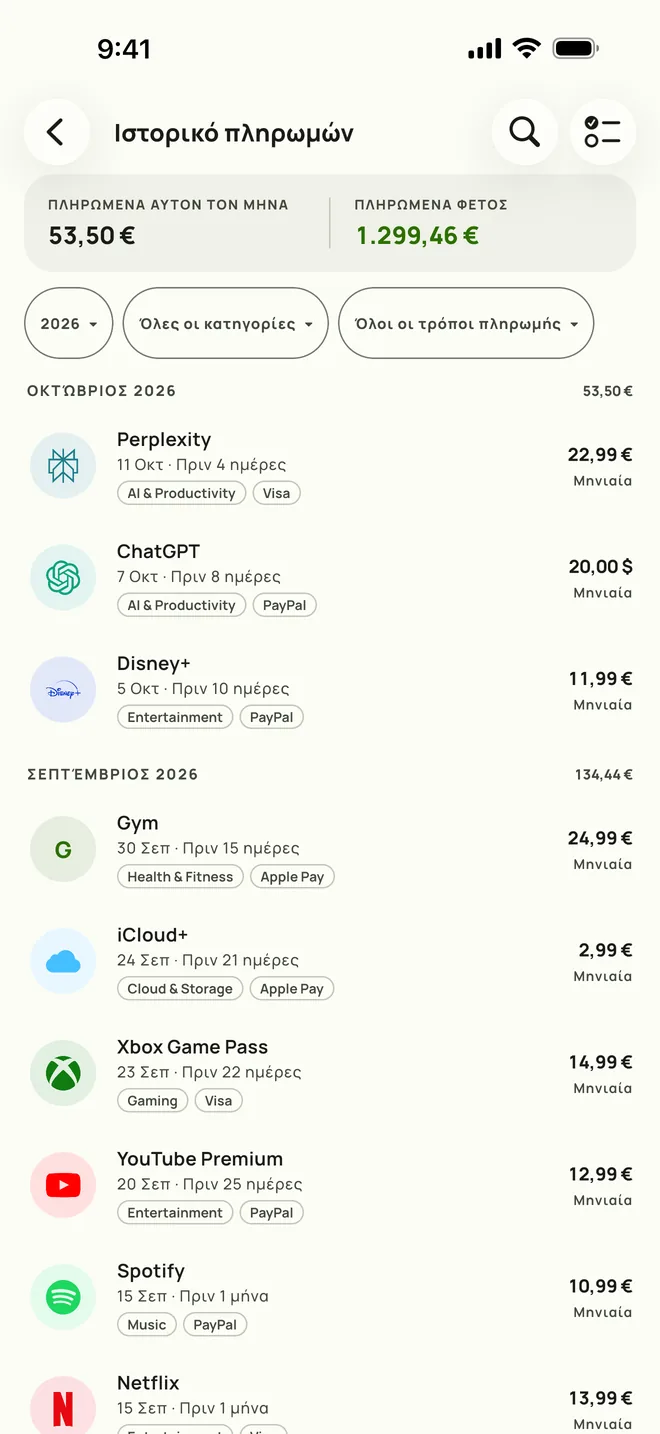Expand the Όλες οι κατηγορίες filter
The image size is (660, 1434).
pos(226,323)
